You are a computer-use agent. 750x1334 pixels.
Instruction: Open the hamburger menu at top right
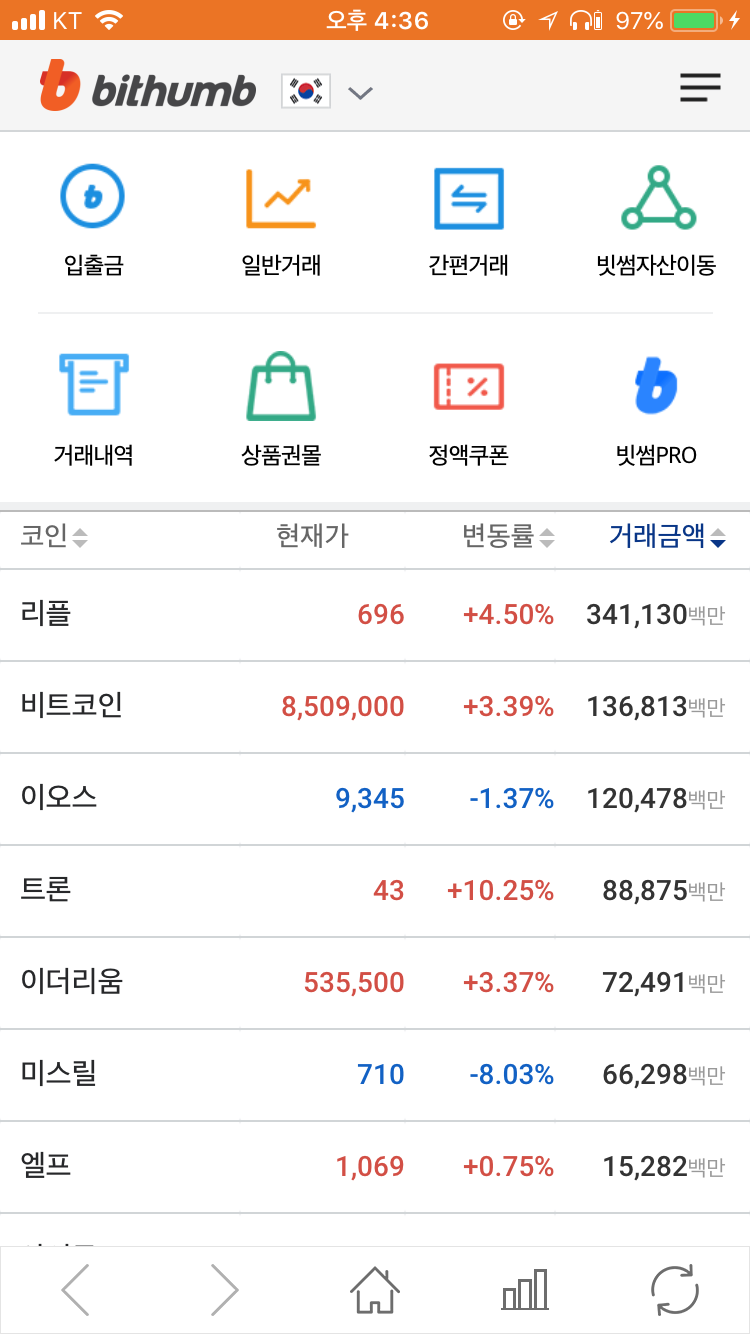pyautogui.click(x=700, y=87)
